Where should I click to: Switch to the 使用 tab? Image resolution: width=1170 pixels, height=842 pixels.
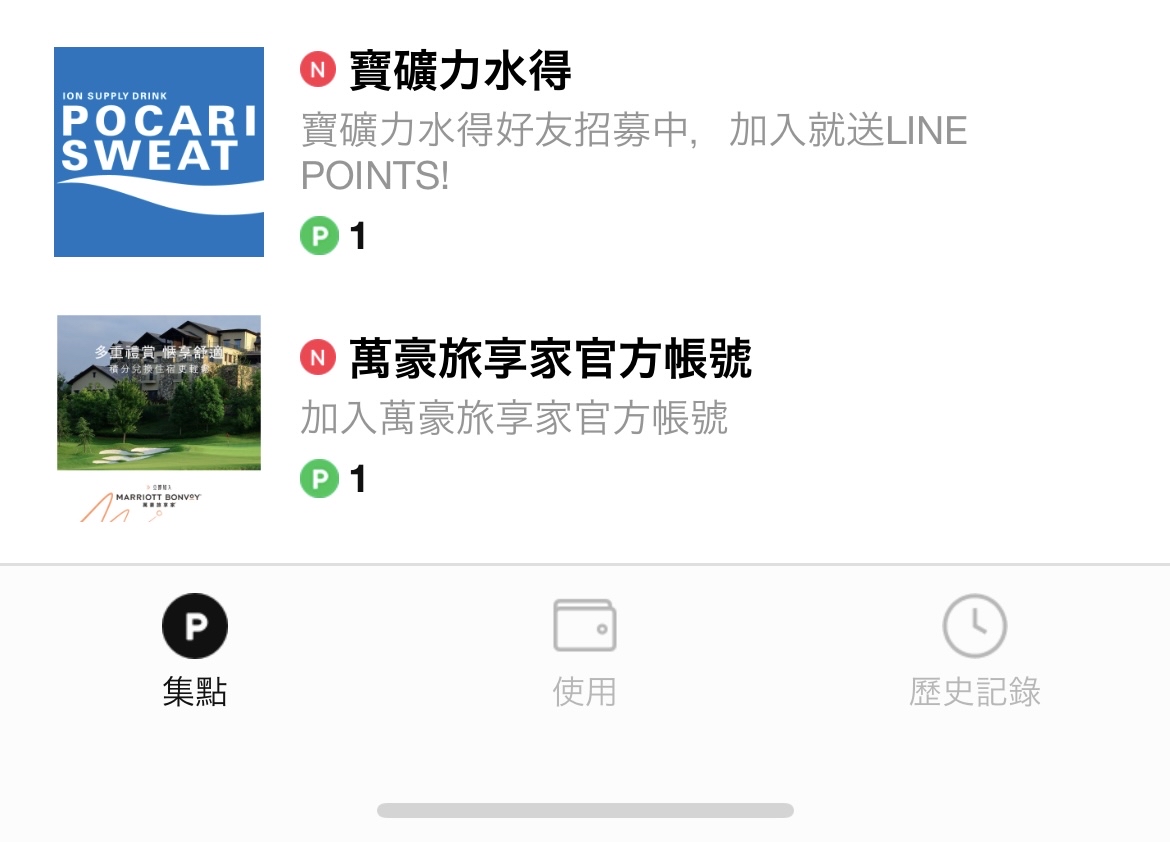click(584, 651)
